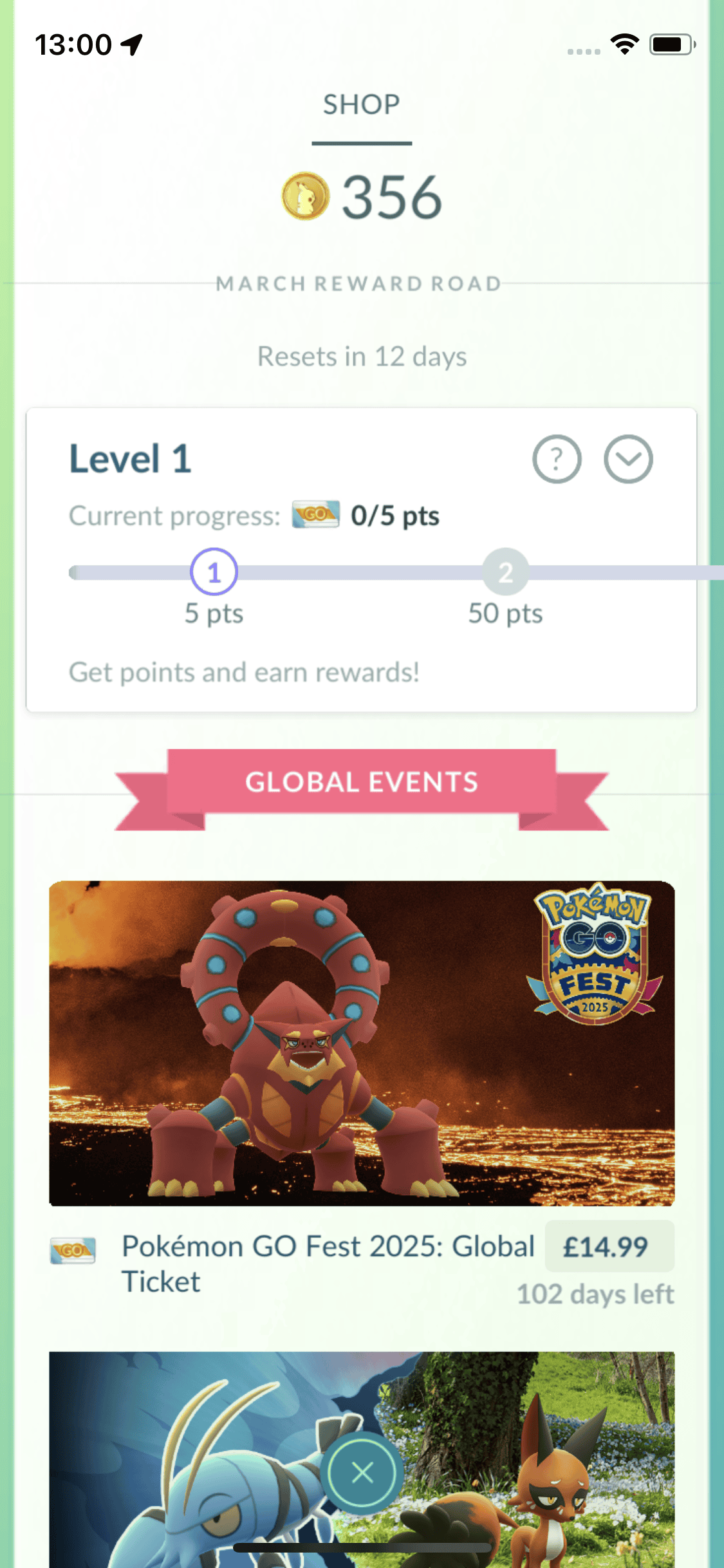Expand the Level 1 rewards chevron
This screenshot has width=724, height=1568.
[628, 459]
